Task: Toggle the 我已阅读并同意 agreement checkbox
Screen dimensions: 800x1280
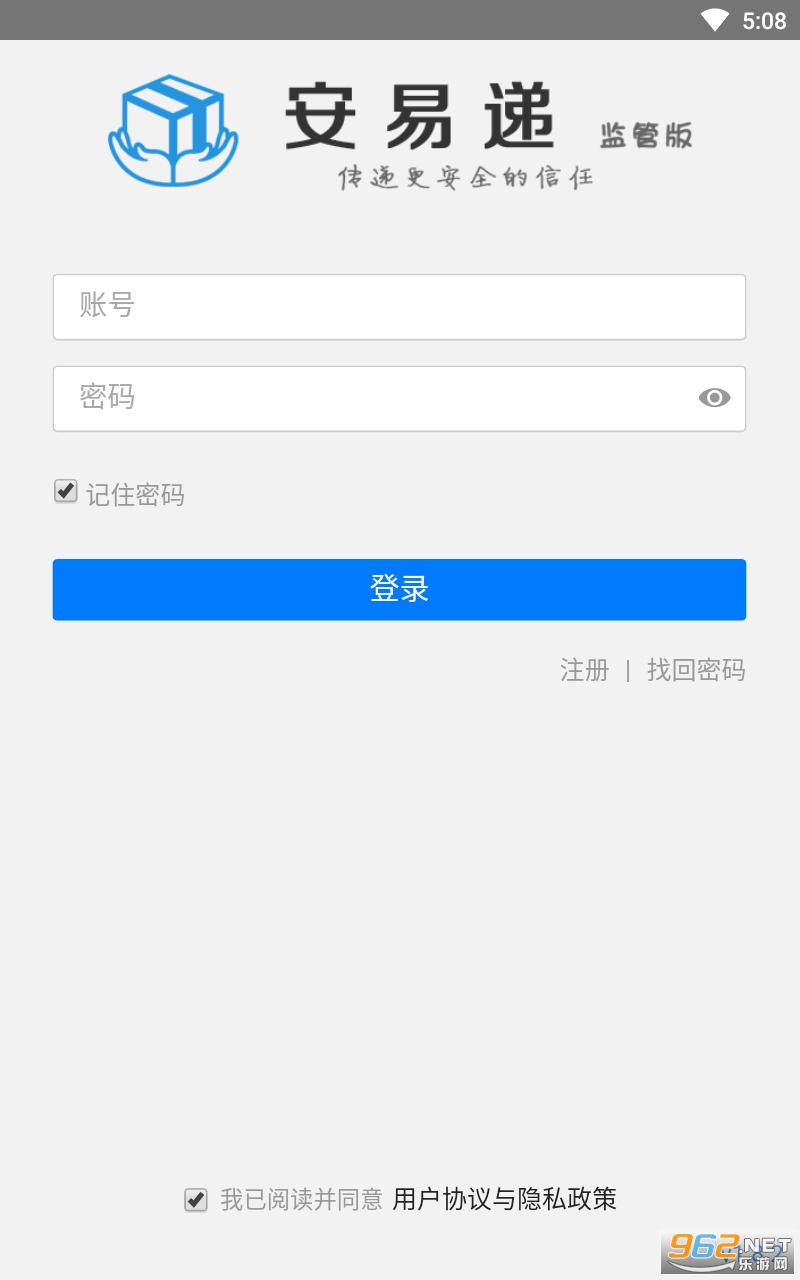Action: click(x=196, y=1199)
